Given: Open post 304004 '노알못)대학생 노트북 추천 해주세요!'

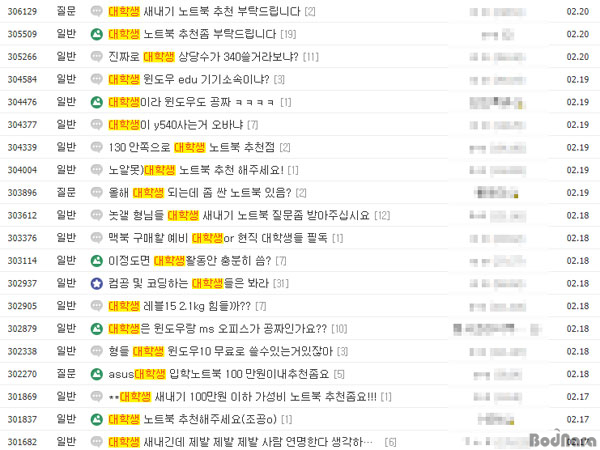Looking at the screenshot, I should click(x=195, y=169).
